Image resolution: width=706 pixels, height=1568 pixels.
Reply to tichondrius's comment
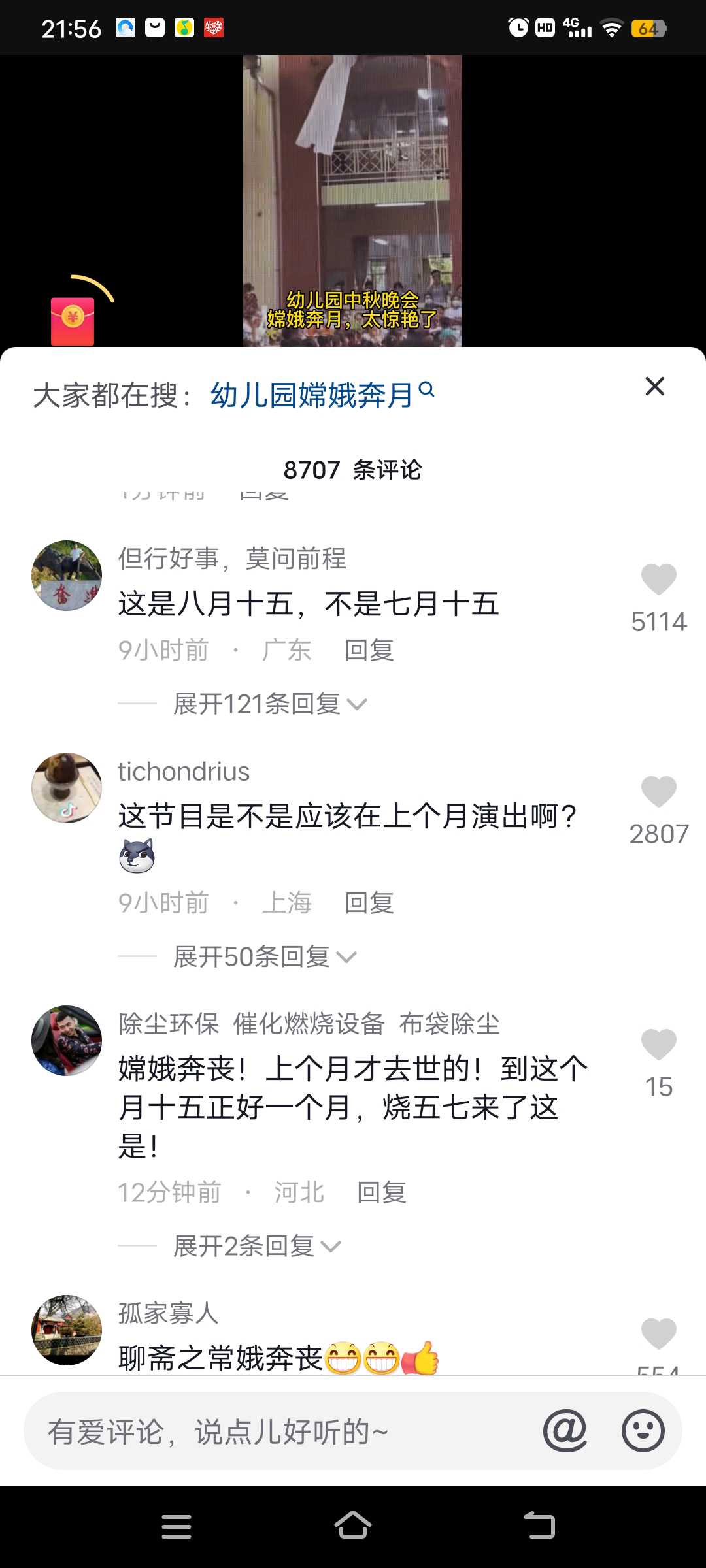coord(369,903)
